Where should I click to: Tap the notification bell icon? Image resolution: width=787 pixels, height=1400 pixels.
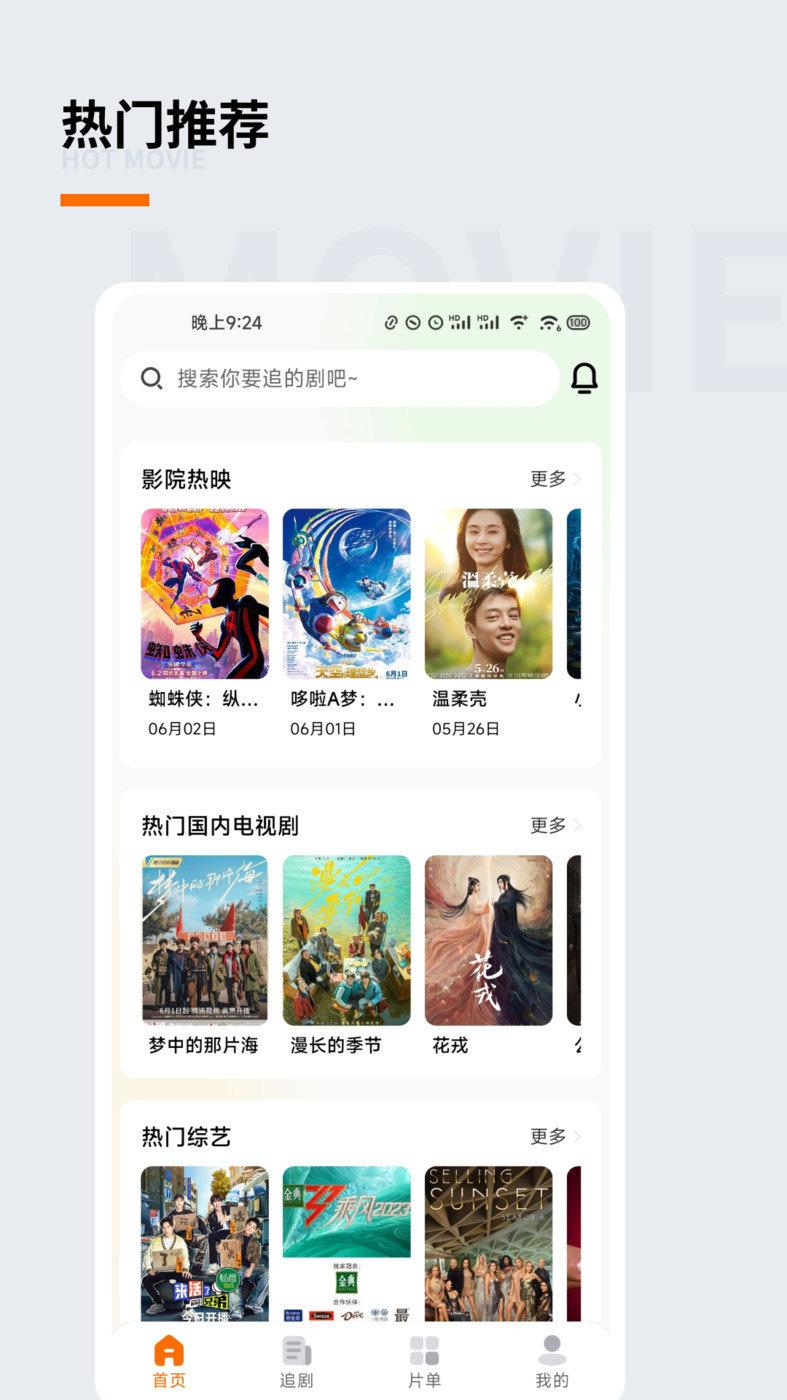click(x=586, y=379)
